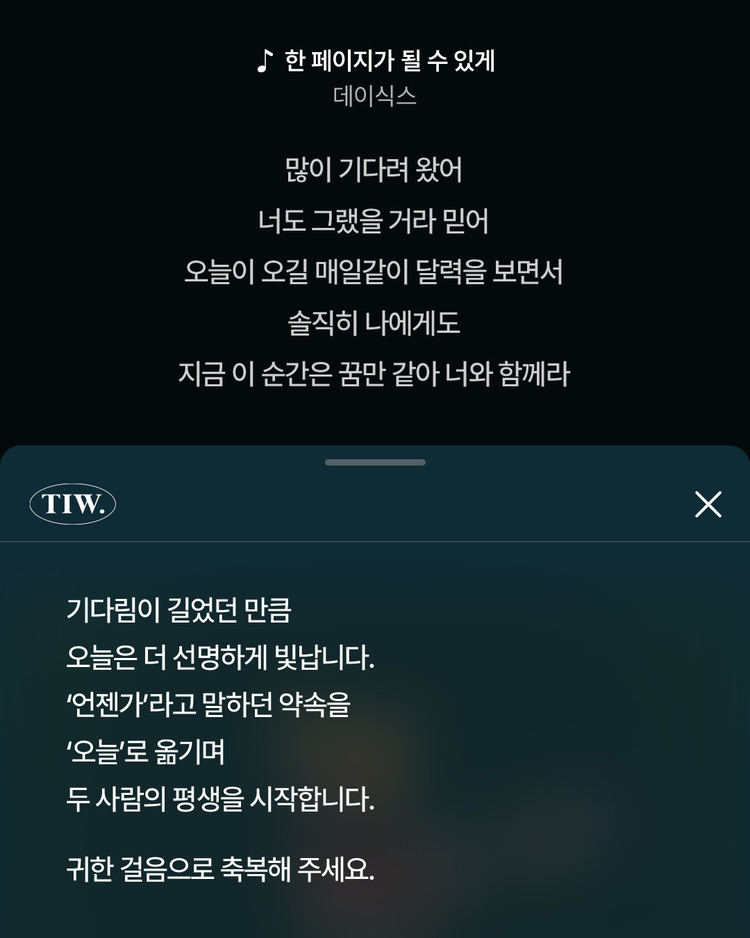Tap the TIW. oval logo in the sheet header

[73, 503]
